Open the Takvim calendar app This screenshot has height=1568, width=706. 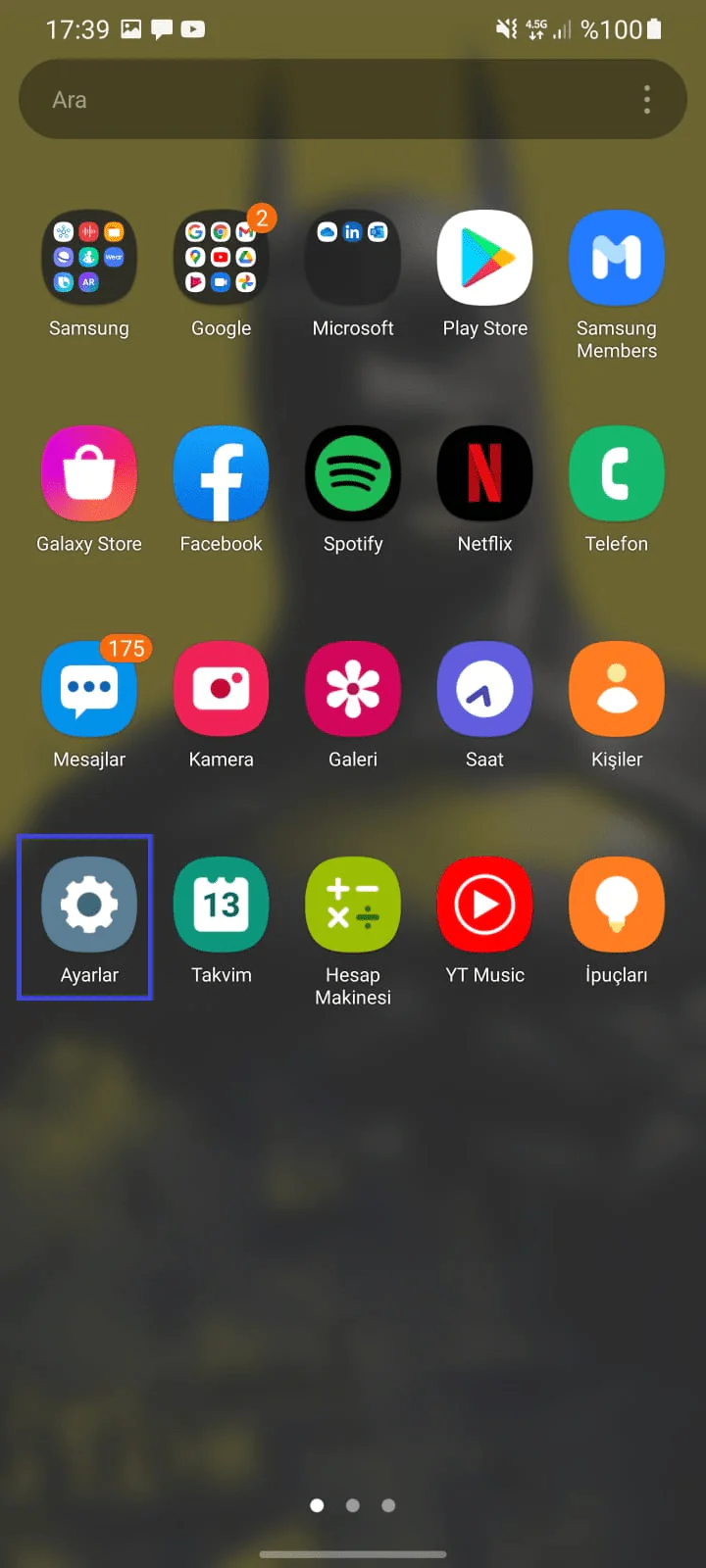point(221,905)
